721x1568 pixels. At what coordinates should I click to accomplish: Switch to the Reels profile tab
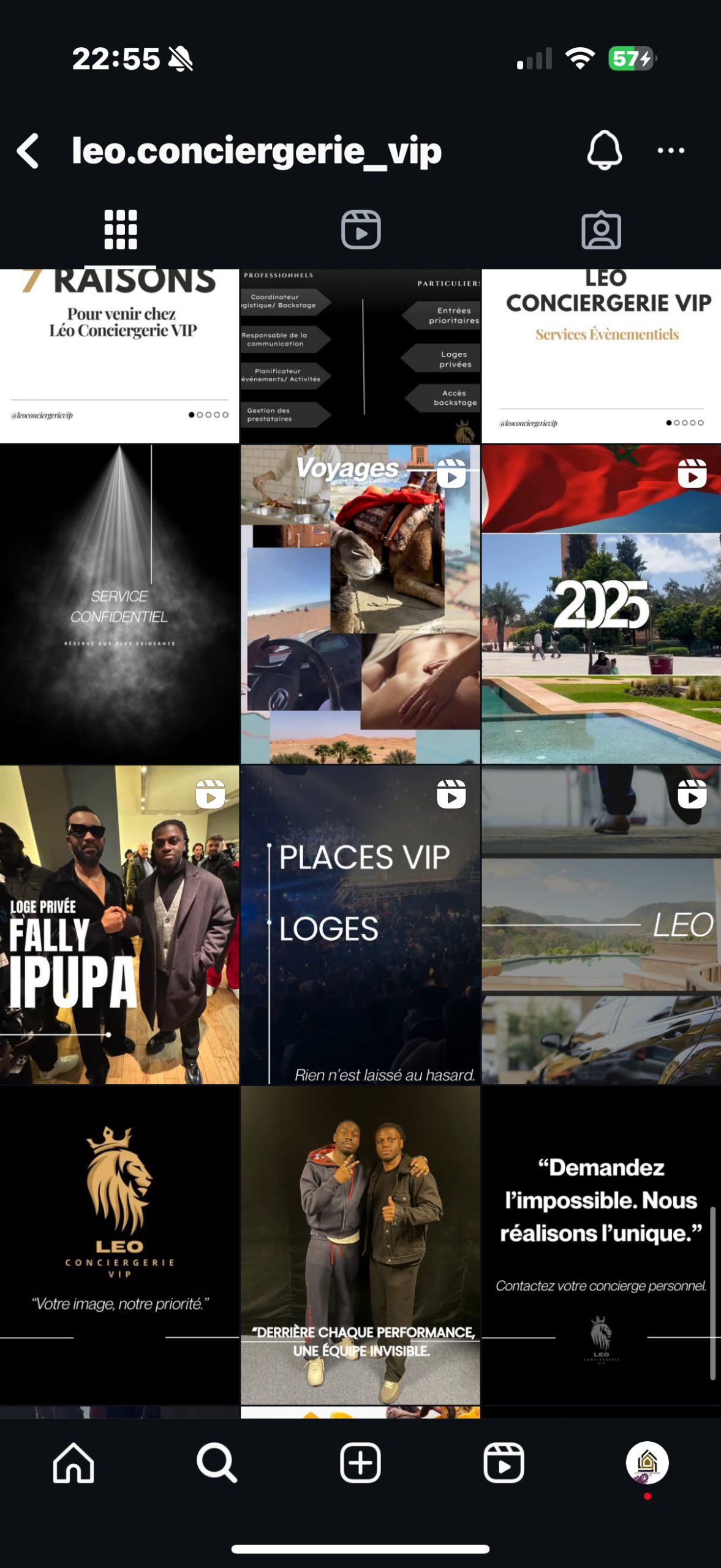[360, 230]
